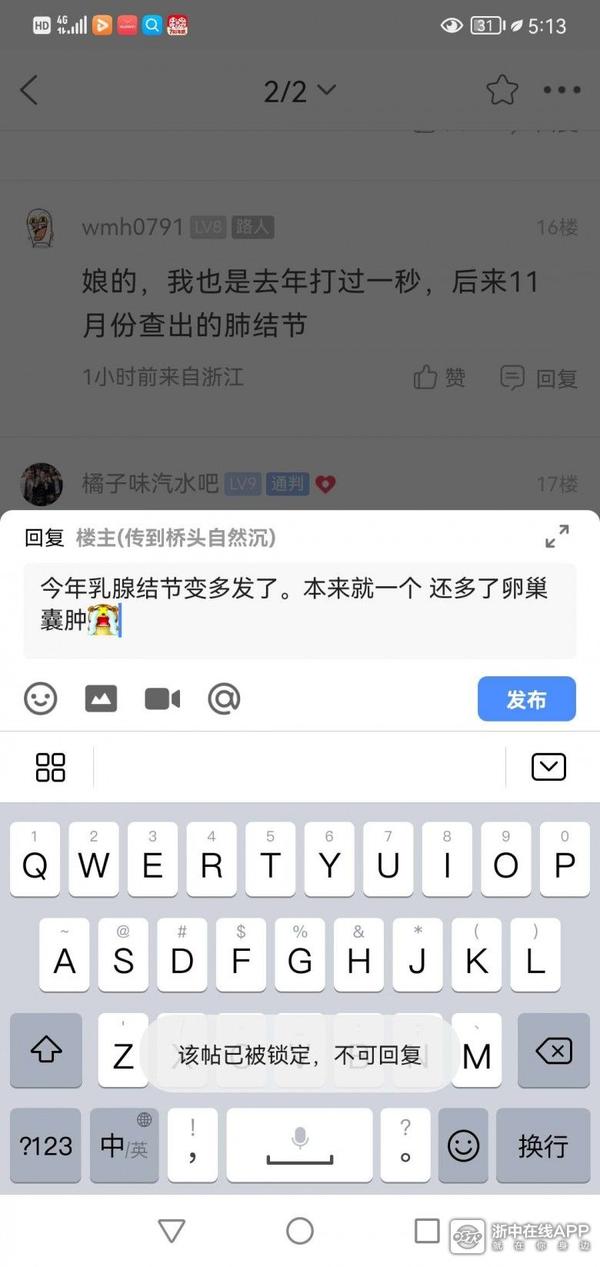Screen dimensions: 600x1267
Task: Tap the shift key
Action: [x=46, y=1051]
